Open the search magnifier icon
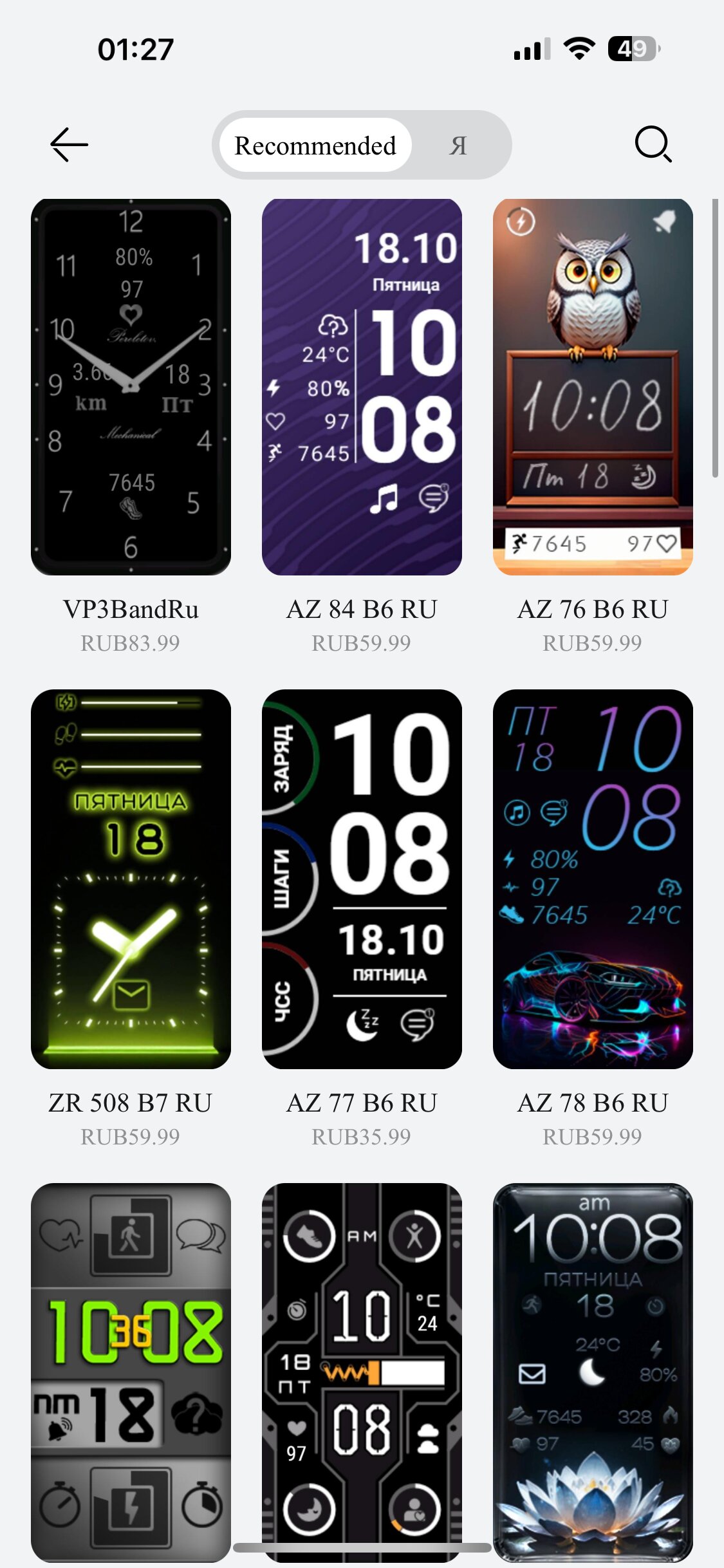Image resolution: width=724 pixels, height=1568 pixels. [x=653, y=144]
